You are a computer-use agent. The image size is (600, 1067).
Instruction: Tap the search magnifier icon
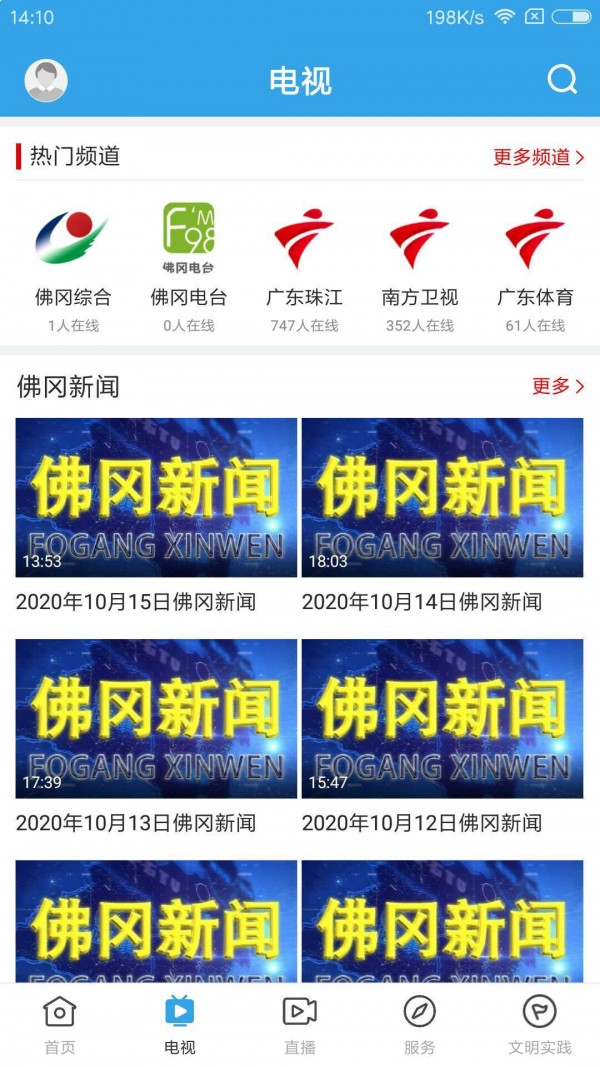click(562, 80)
